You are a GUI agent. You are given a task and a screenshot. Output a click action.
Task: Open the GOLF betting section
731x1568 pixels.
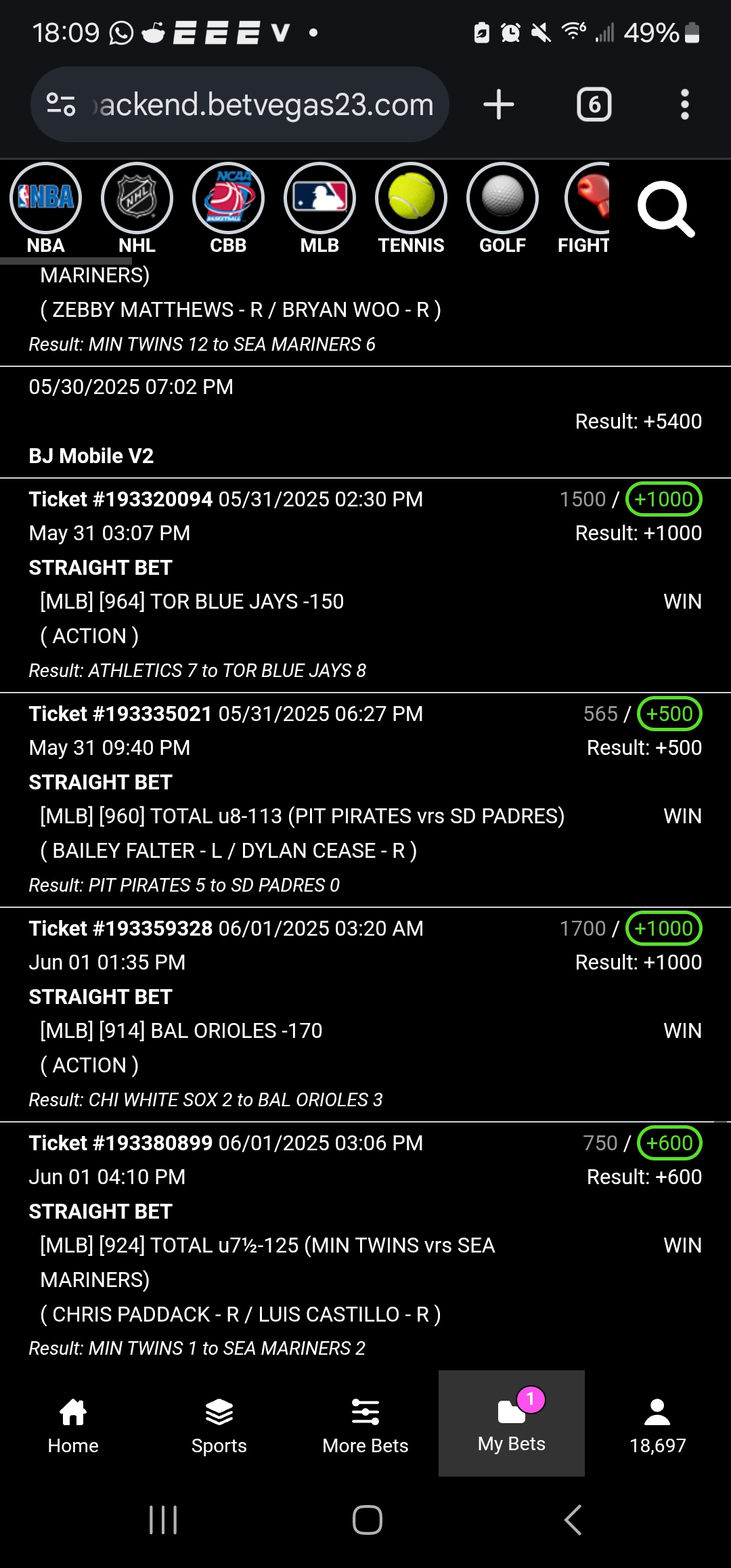click(502, 198)
